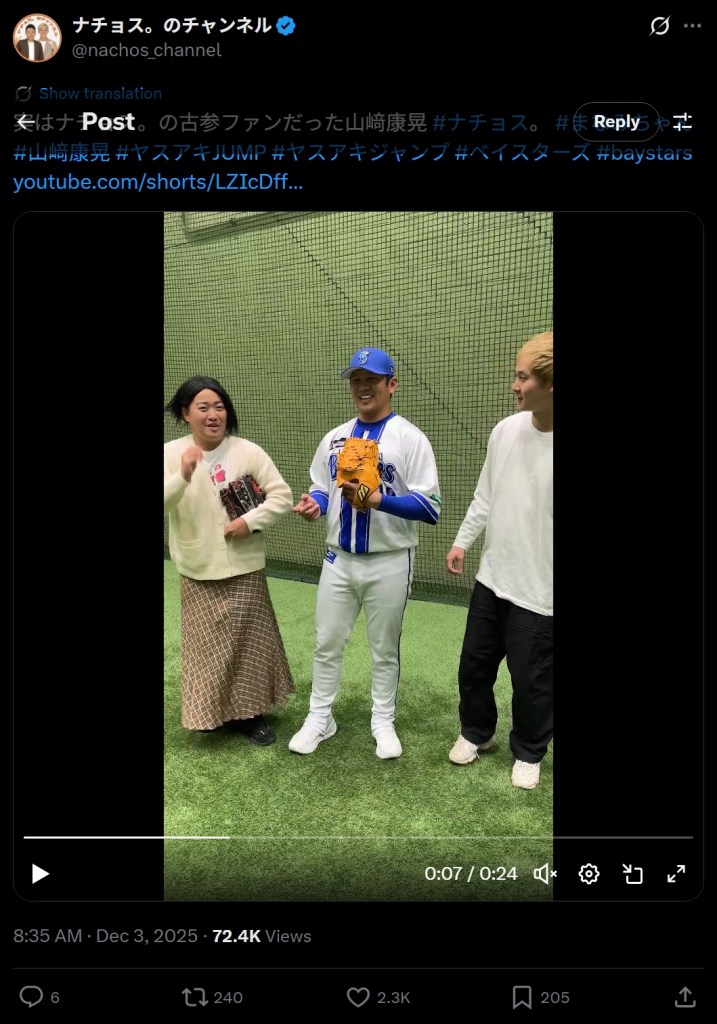Open the #ヤスアキJUMP hashtag
Viewport: 717px width, 1024px height.
pos(190,153)
